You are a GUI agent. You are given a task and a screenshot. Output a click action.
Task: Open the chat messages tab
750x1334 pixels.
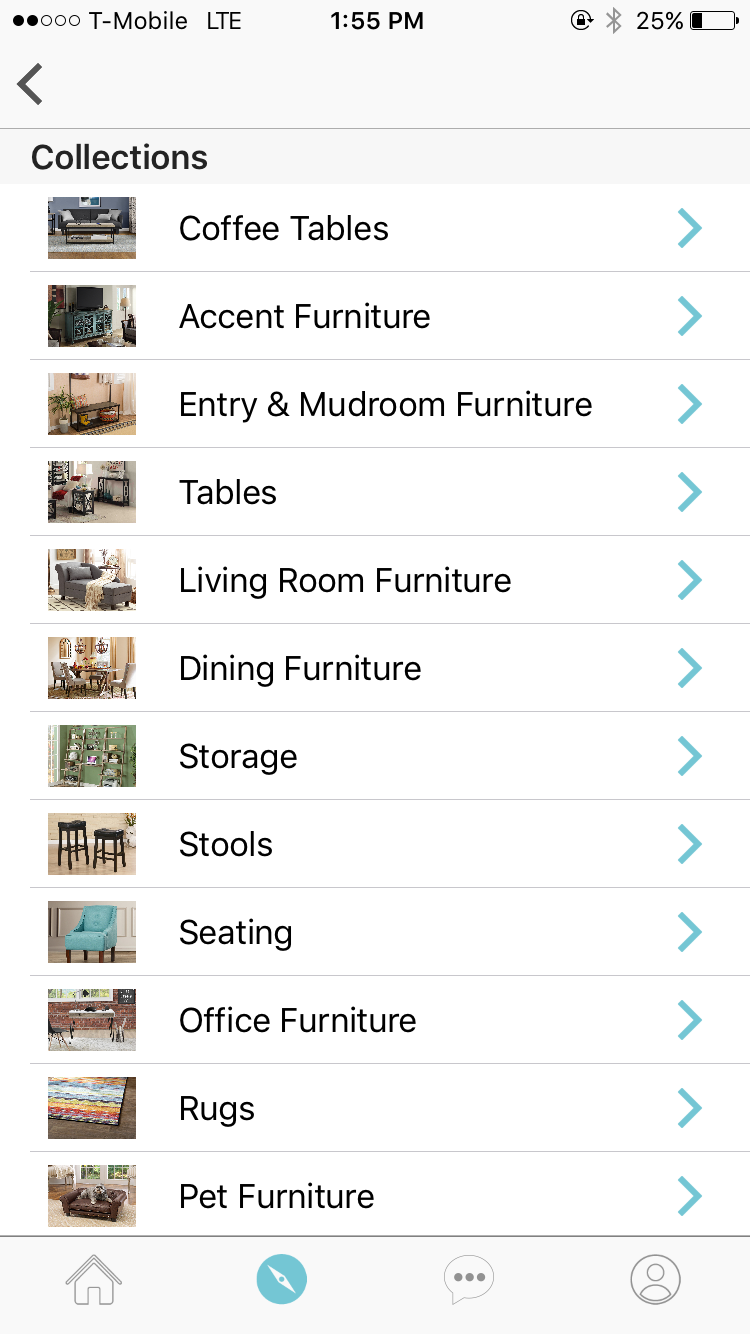(469, 1279)
